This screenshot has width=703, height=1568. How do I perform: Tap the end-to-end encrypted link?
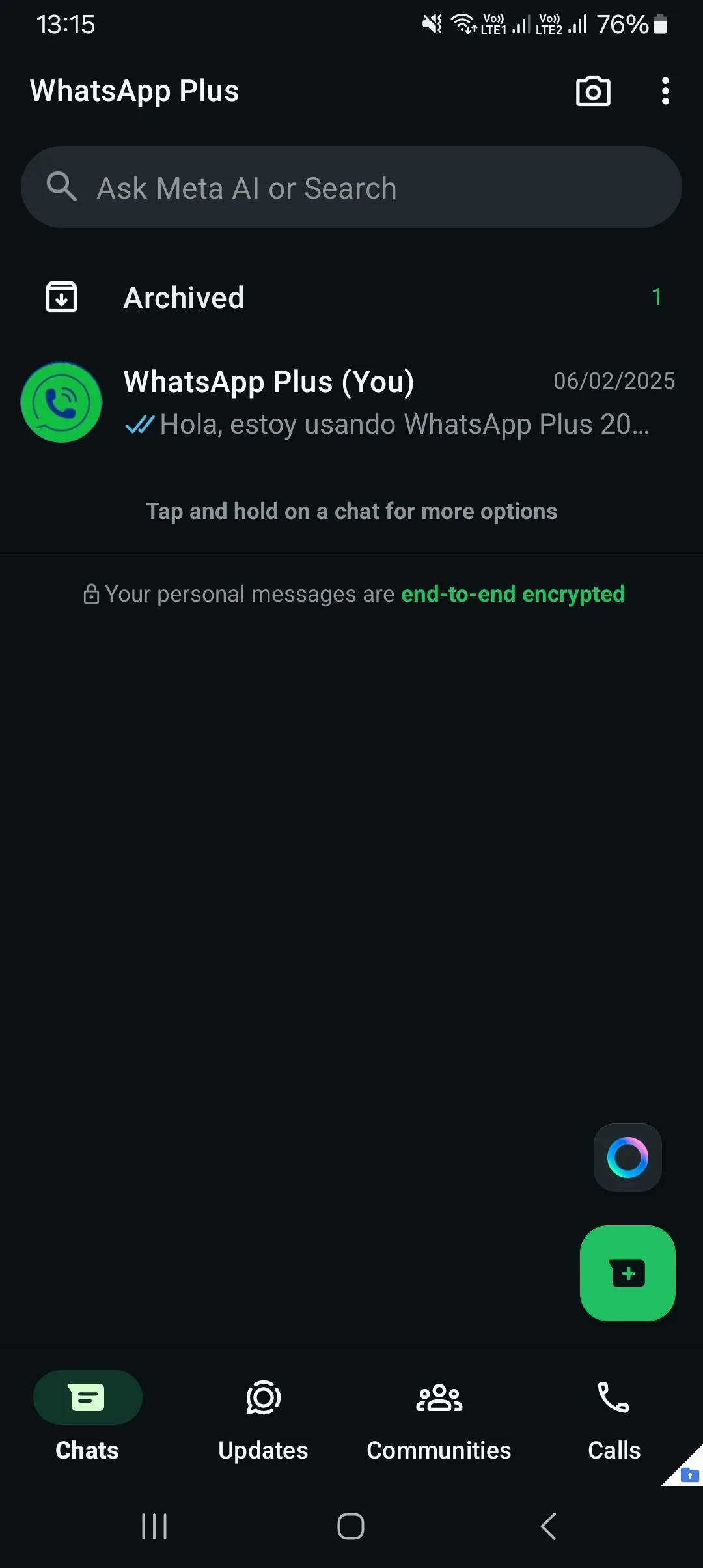tap(512, 593)
